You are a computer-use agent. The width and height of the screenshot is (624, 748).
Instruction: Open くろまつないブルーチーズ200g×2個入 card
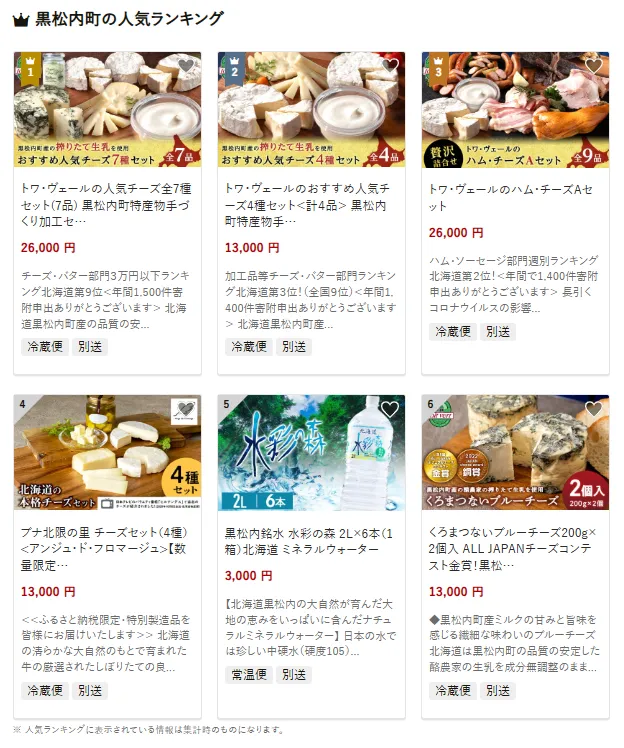(x=514, y=548)
